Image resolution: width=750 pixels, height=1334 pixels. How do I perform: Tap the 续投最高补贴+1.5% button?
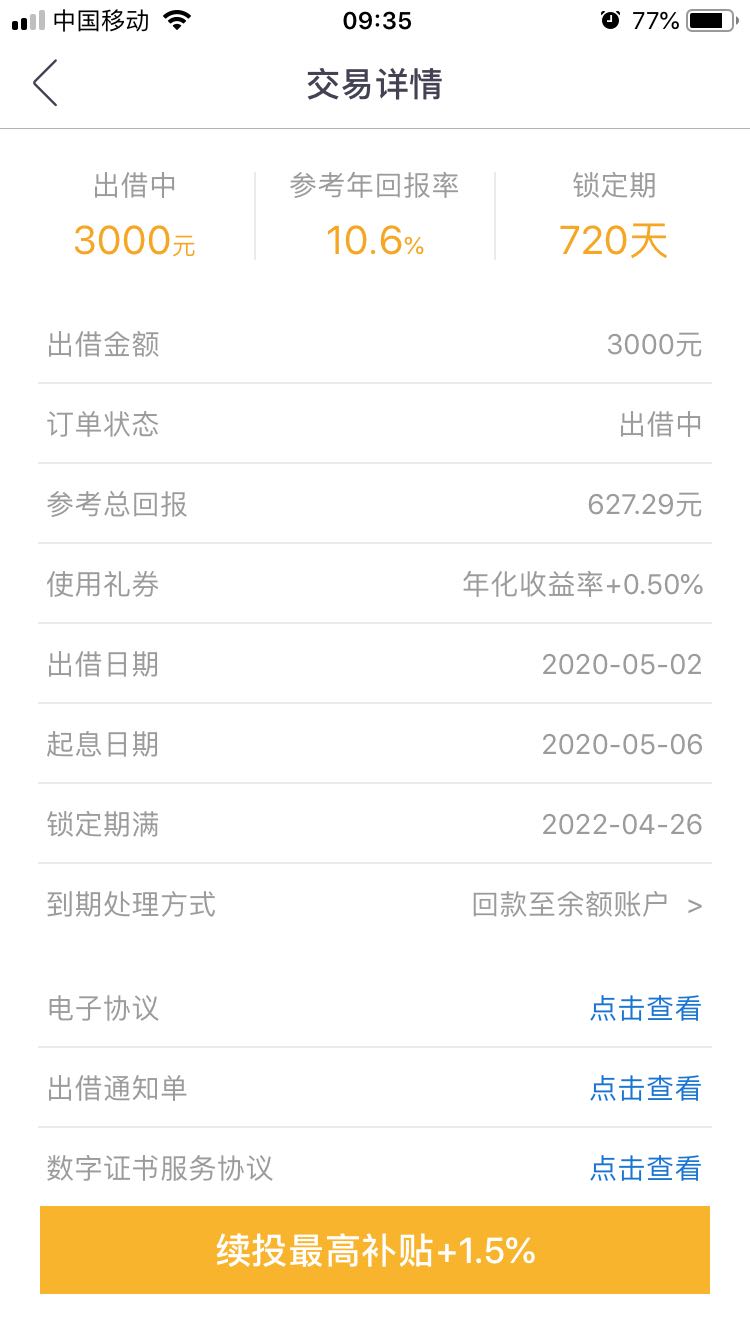[375, 1250]
